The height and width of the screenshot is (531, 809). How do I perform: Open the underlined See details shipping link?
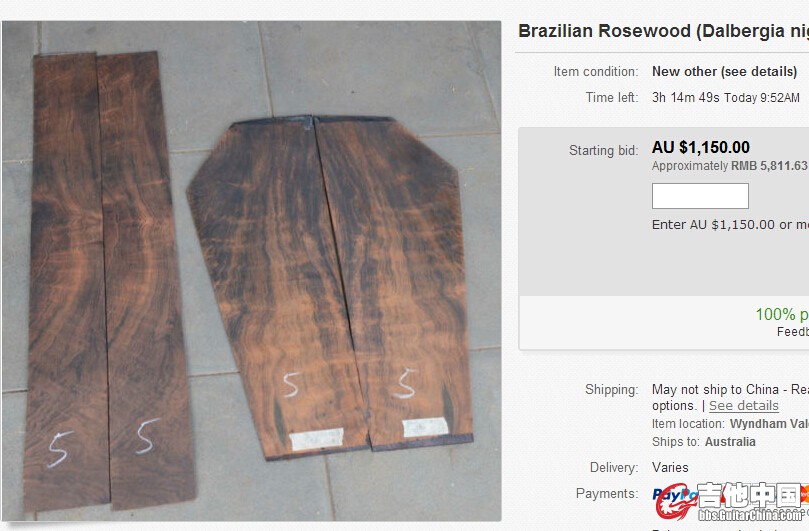pyautogui.click(x=743, y=406)
